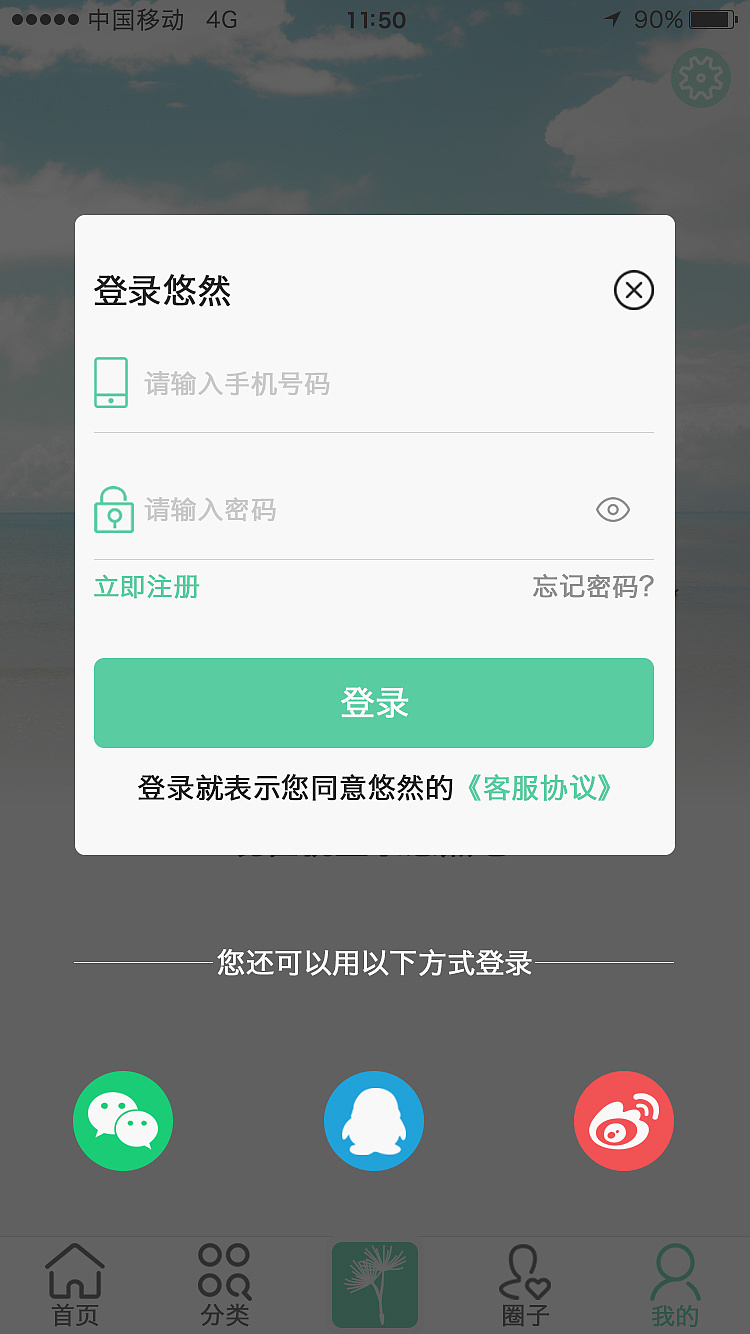Click the phone icon beside the number field

point(111,381)
